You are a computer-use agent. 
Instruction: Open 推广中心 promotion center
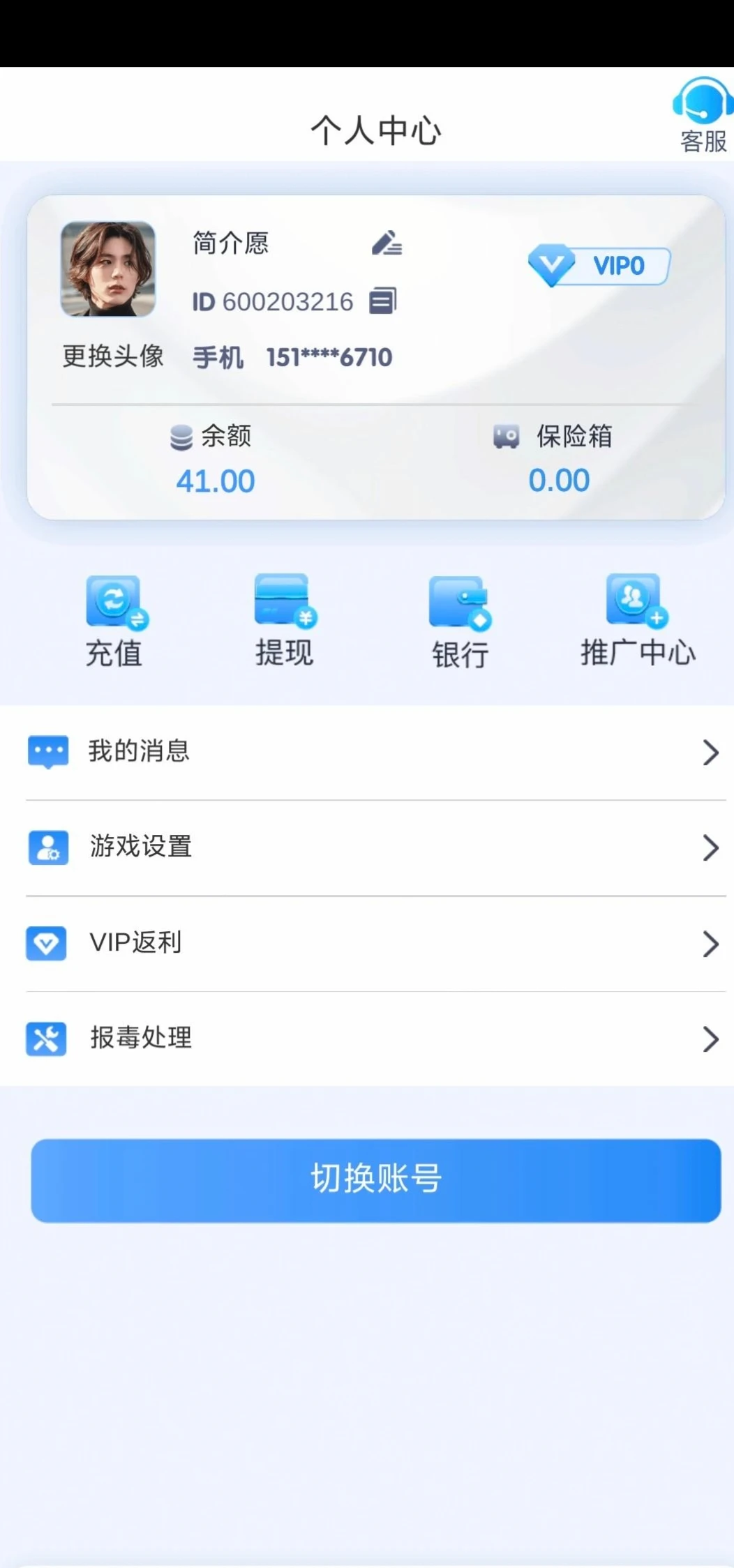[637, 620]
